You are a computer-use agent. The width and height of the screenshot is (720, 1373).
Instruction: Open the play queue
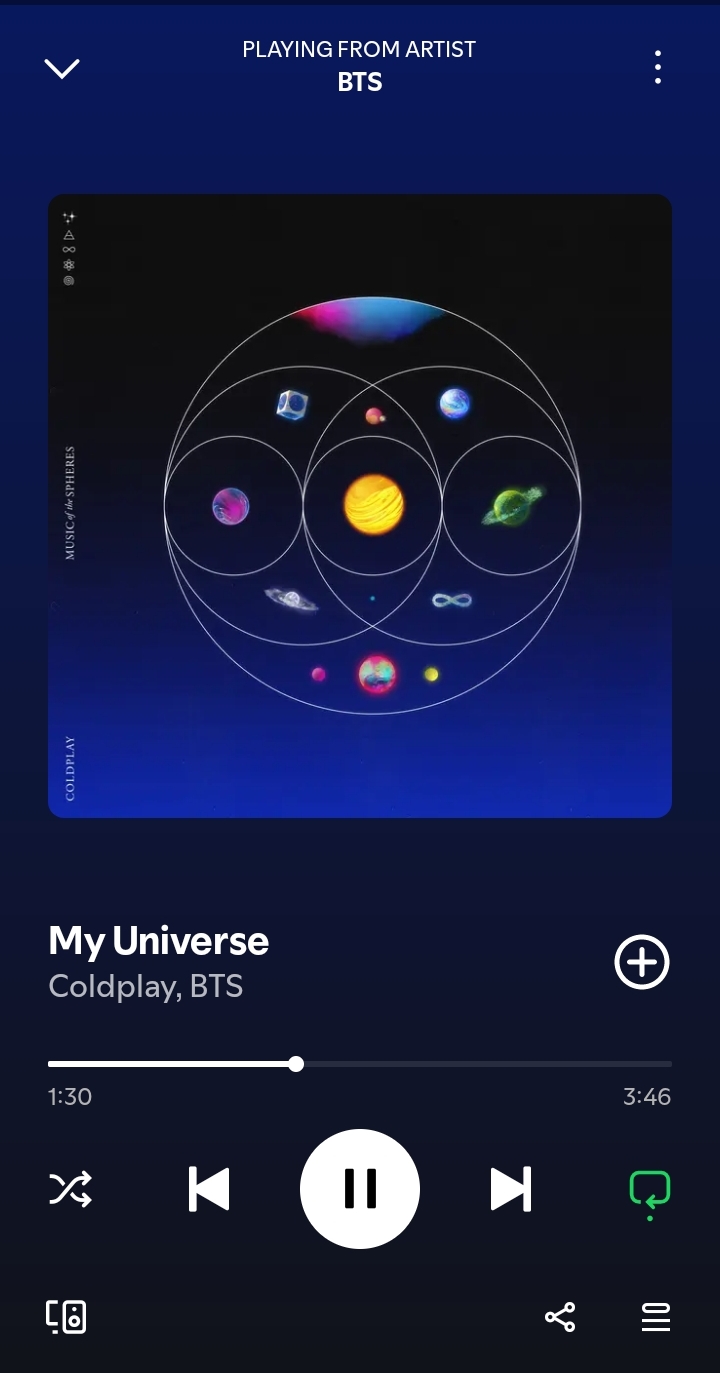point(655,1317)
